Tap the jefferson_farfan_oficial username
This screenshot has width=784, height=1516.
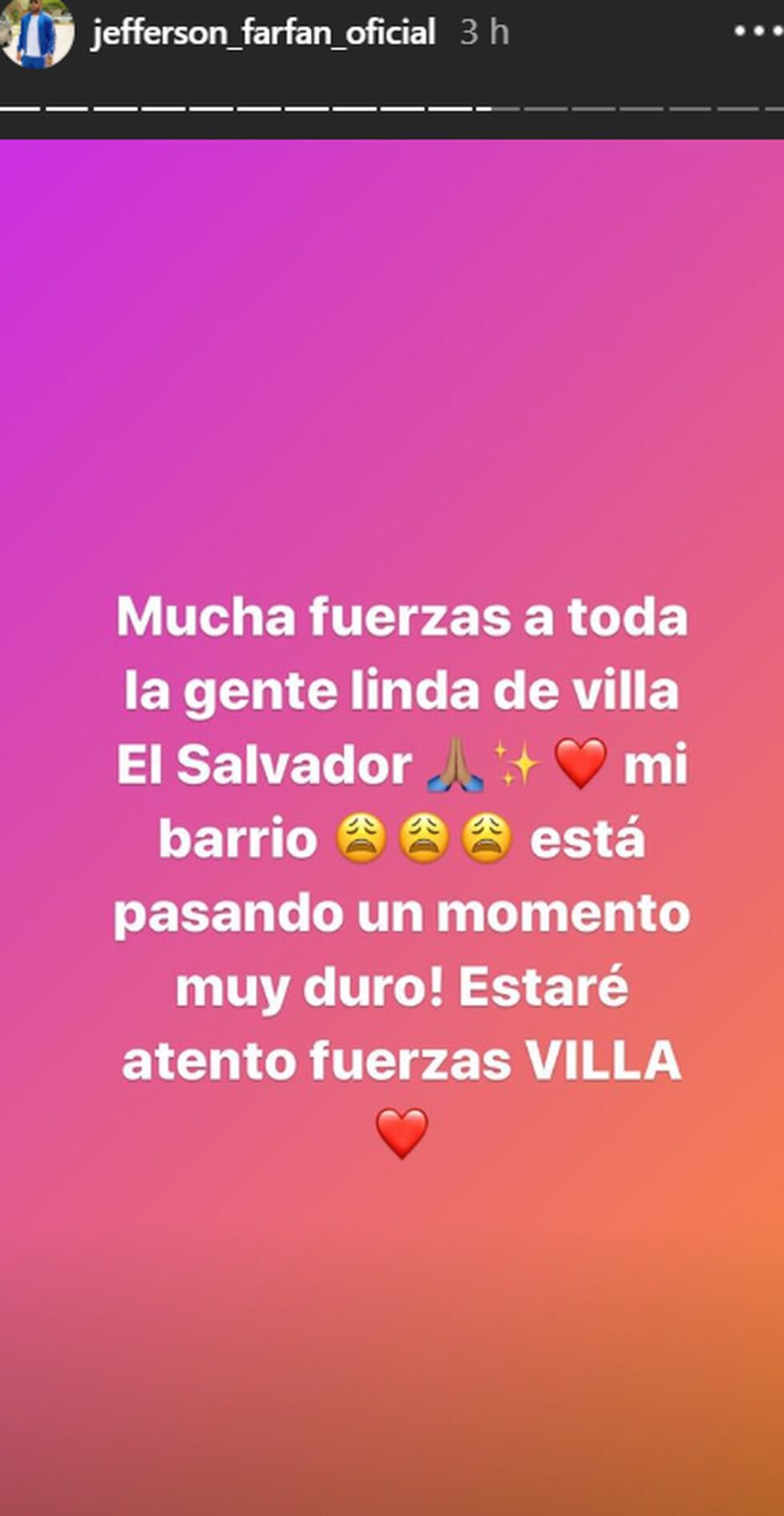click(263, 34)
